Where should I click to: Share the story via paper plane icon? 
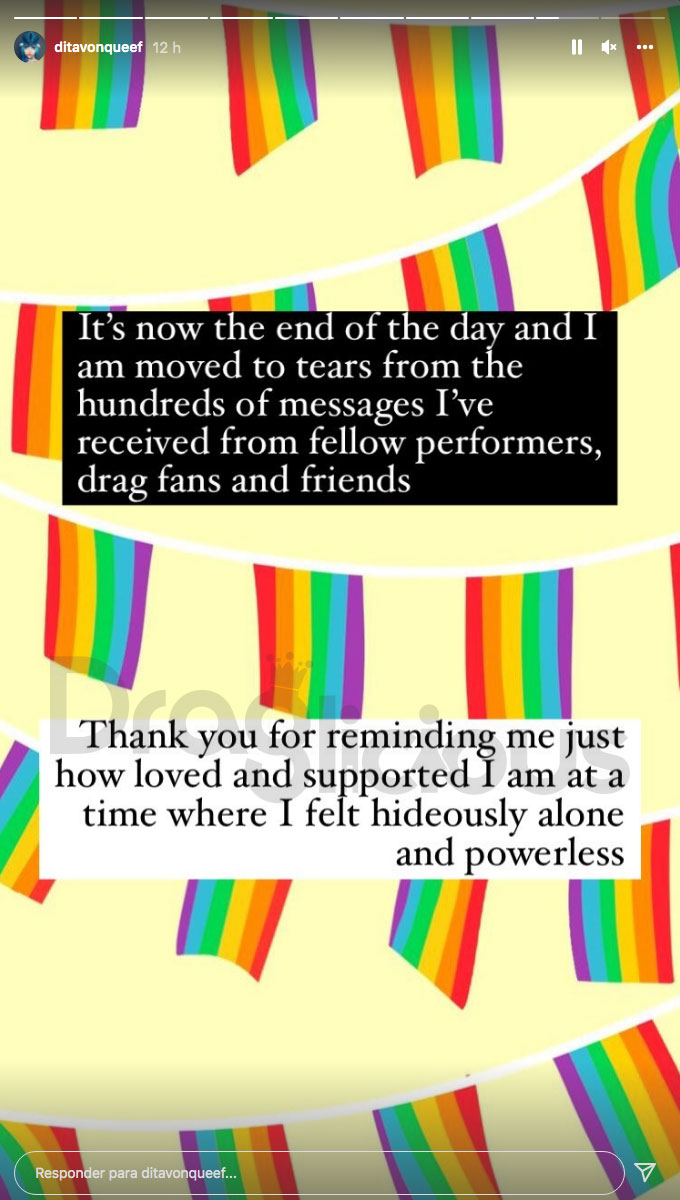click(647, 1171)
